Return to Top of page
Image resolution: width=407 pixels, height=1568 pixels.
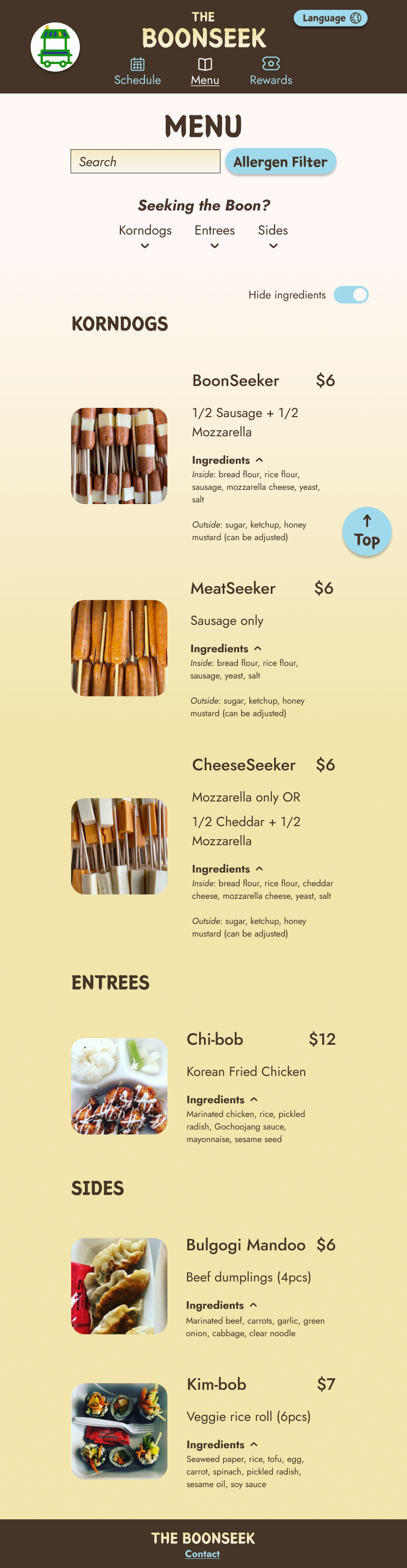point(366,531)
